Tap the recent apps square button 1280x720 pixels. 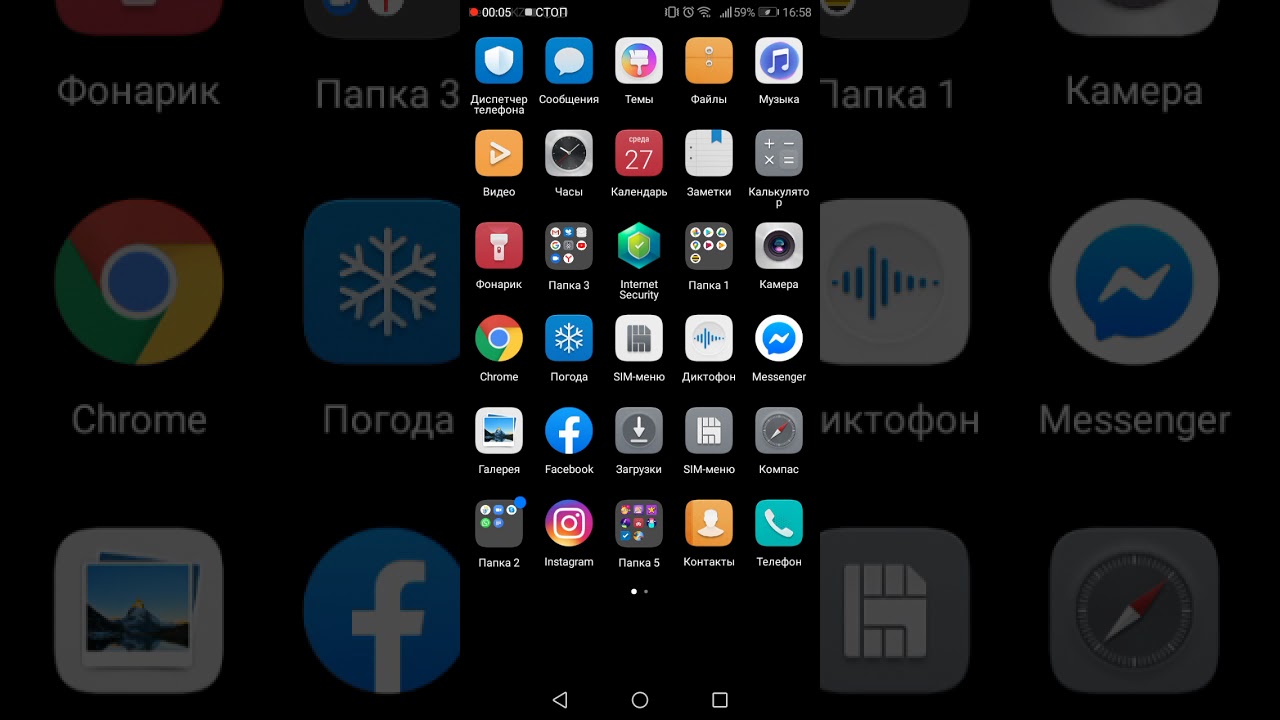pyautogui.click(x=720, y=700)
